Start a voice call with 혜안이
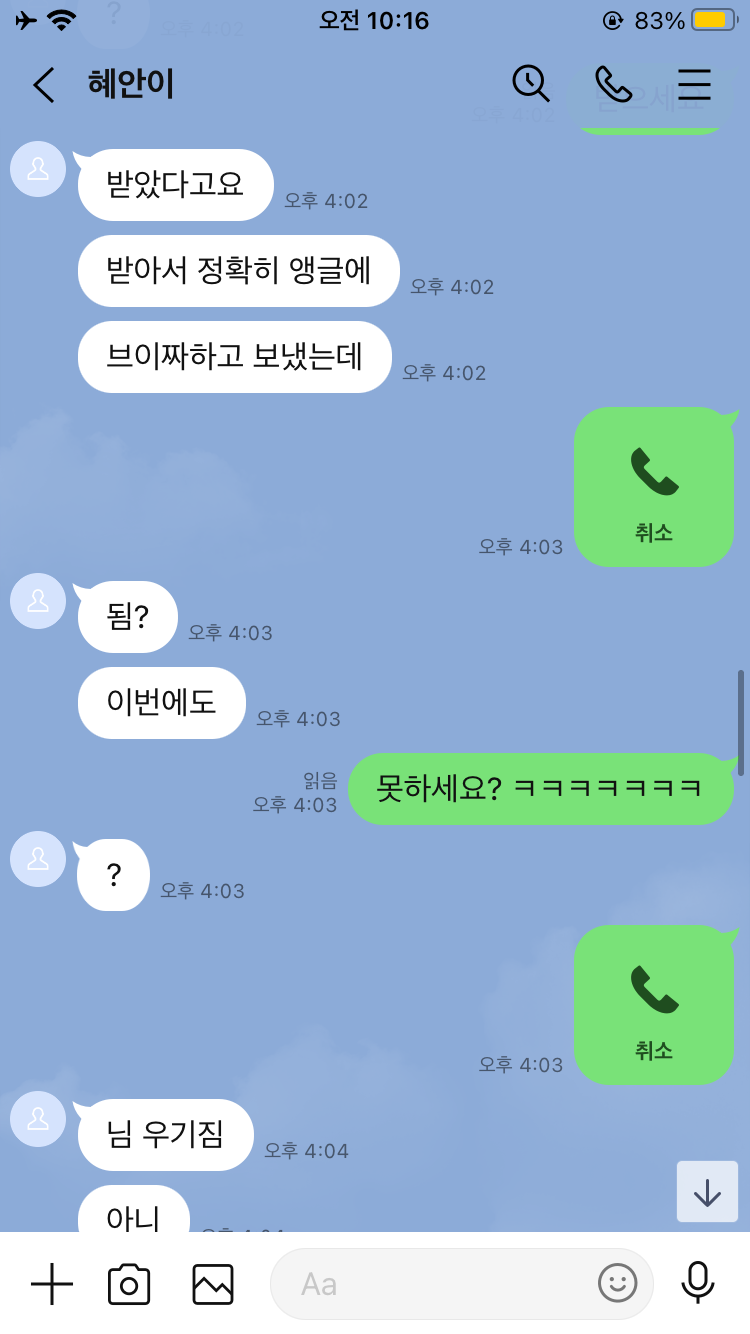Screen dimensions: 750x1334 (612, 84)
